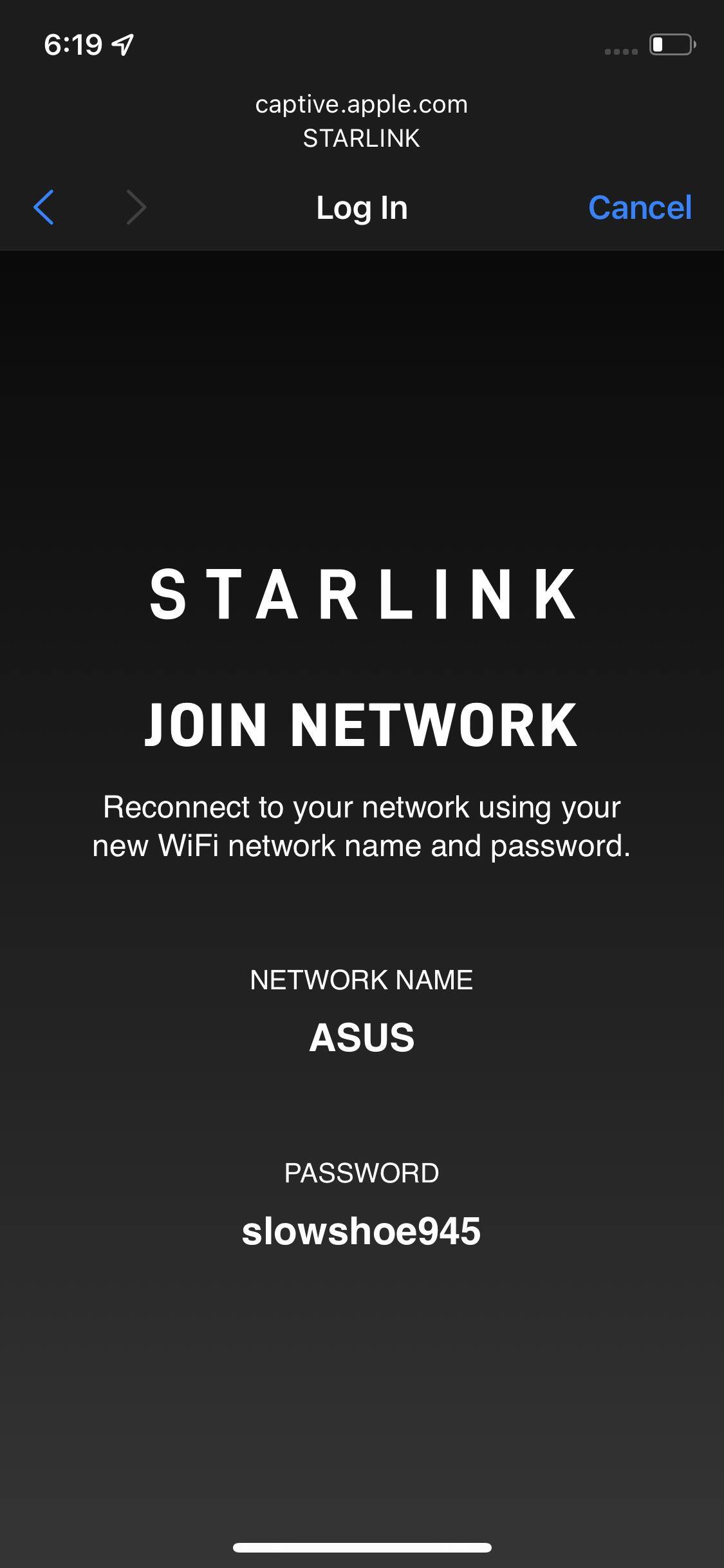Cancel the Starlink login sheet
This screenshot has width=724, height=1568.
pyautogui.click(x=640, y=207)
